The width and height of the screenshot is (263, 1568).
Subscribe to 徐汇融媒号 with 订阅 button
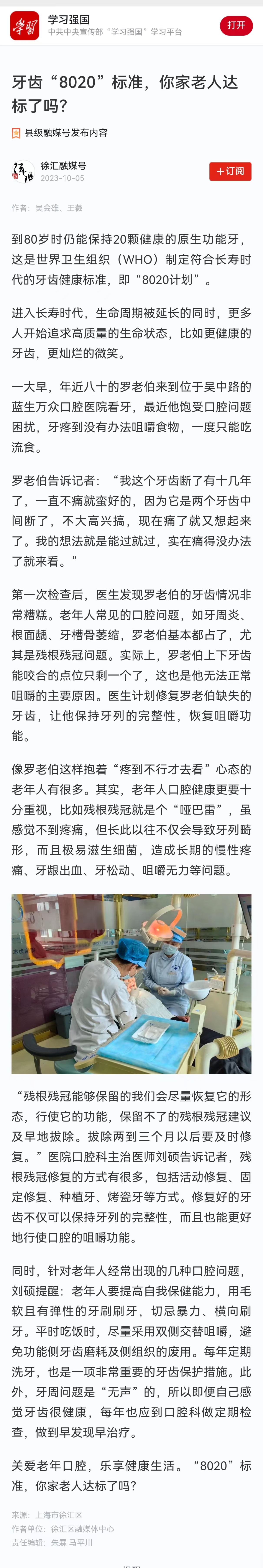pyautogui.click(x=230, y=171)
